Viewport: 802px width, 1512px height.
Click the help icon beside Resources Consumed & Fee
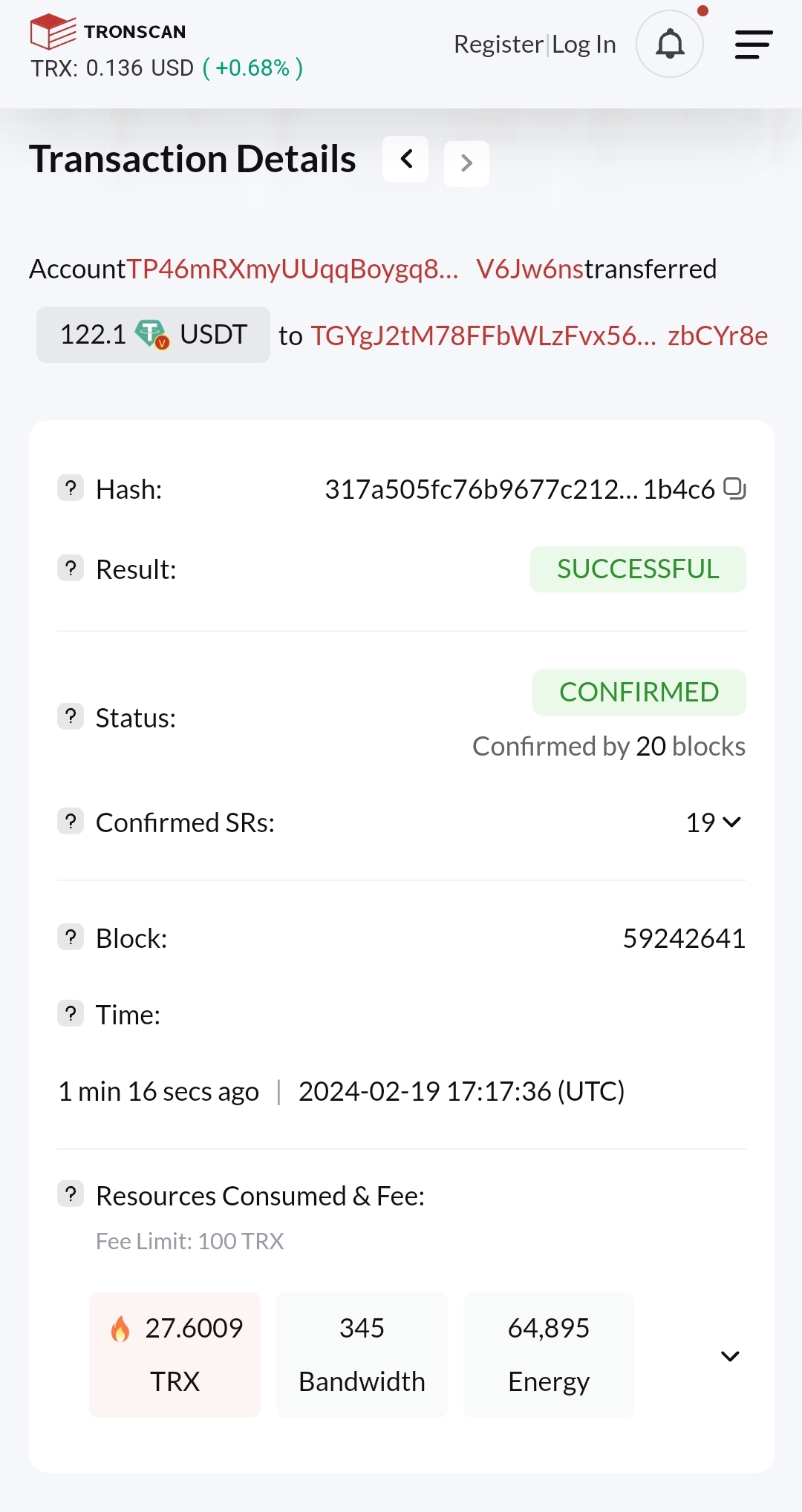pyautogui.click(x=71, y=1193)
